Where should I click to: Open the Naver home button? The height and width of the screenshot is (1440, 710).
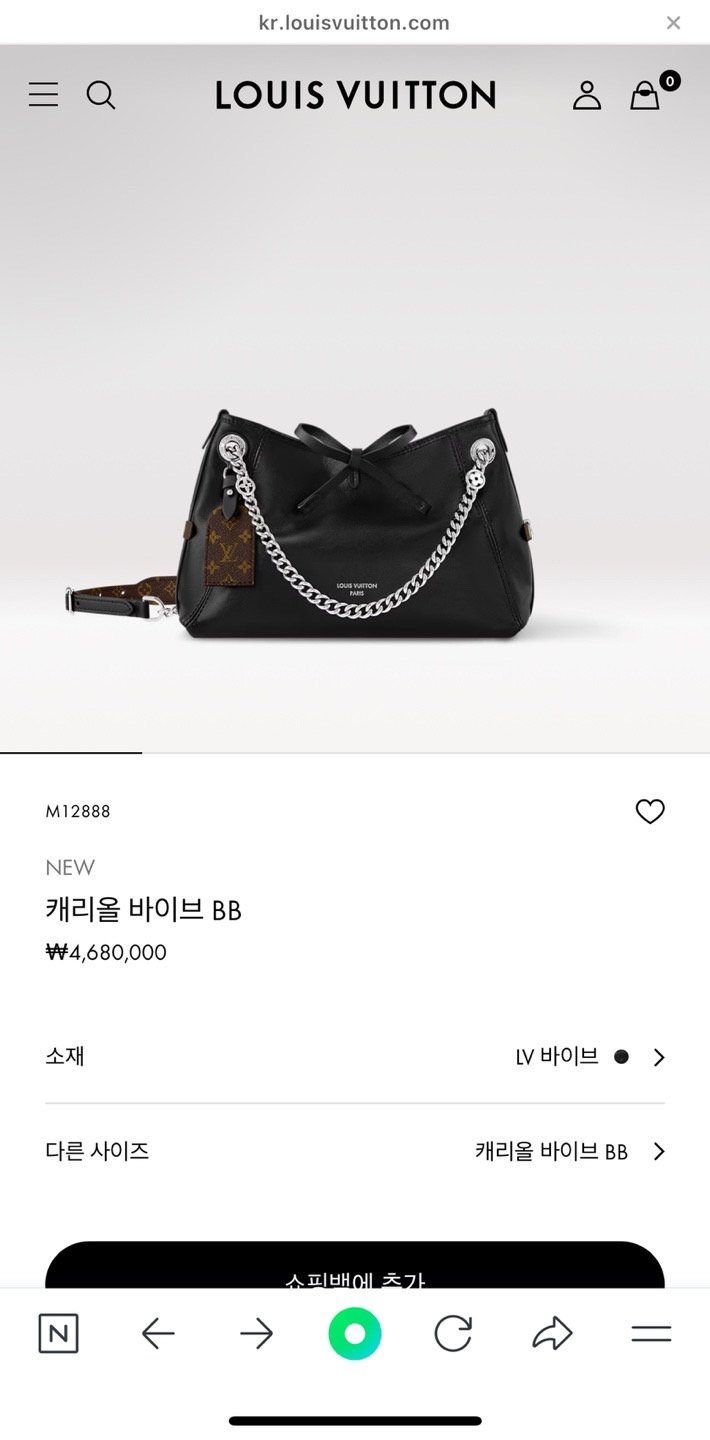coord(58,1333)
